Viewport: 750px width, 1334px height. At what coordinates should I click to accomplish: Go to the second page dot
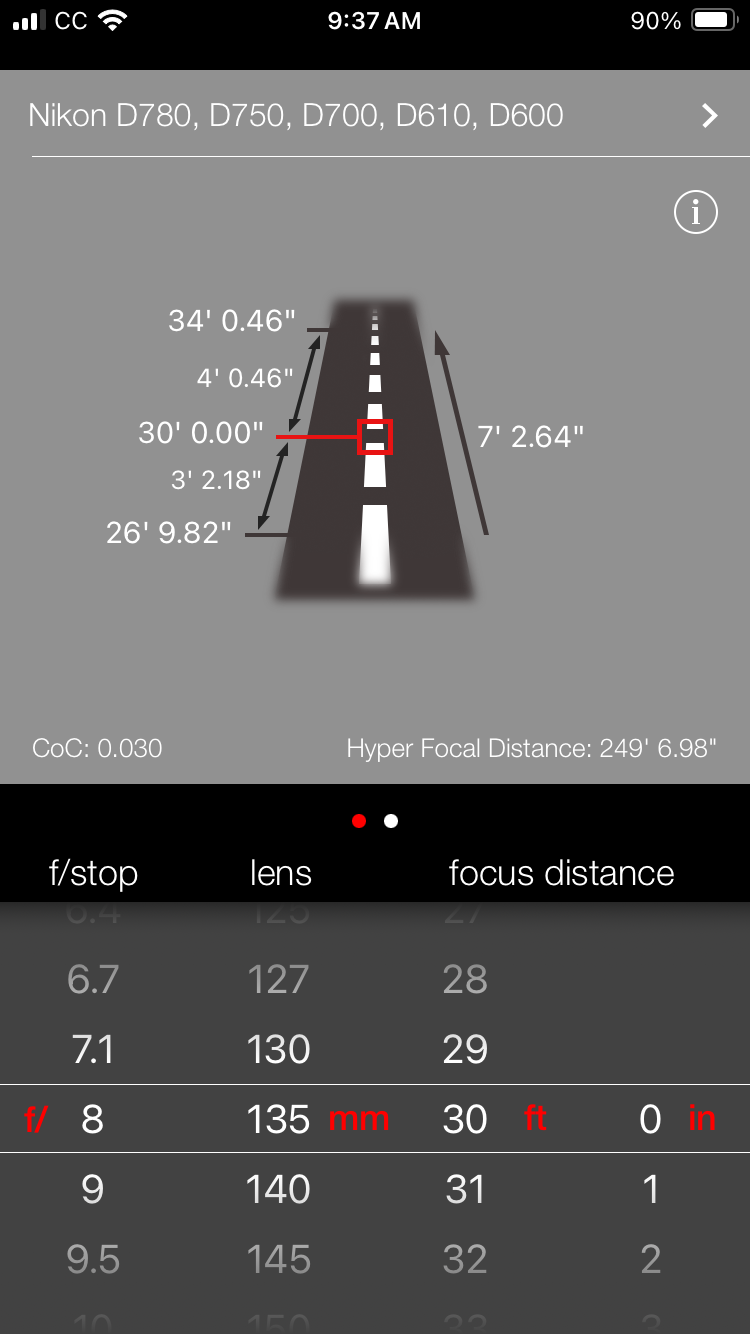(391, 821)
